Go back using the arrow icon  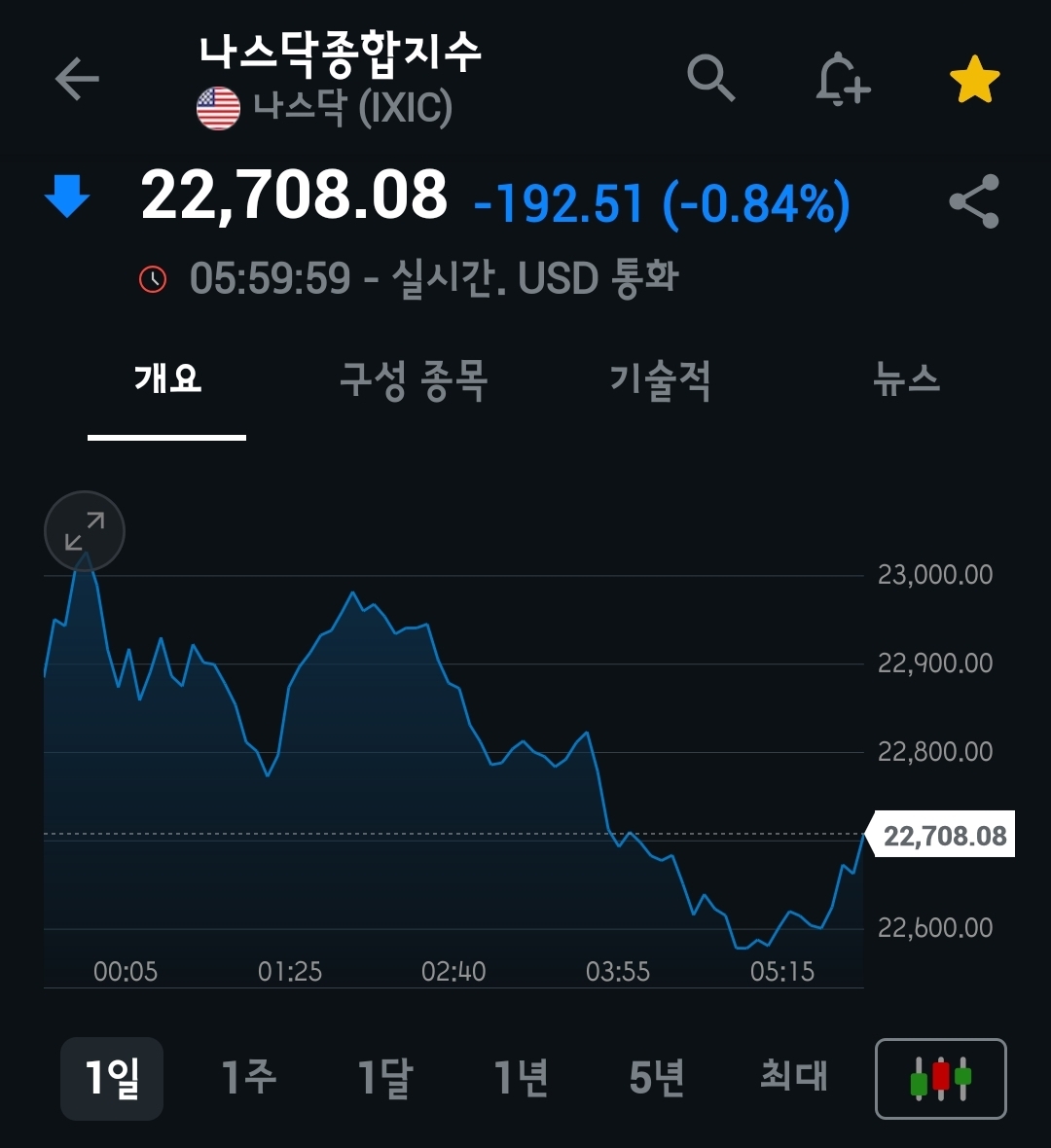(x=77, y=79)
